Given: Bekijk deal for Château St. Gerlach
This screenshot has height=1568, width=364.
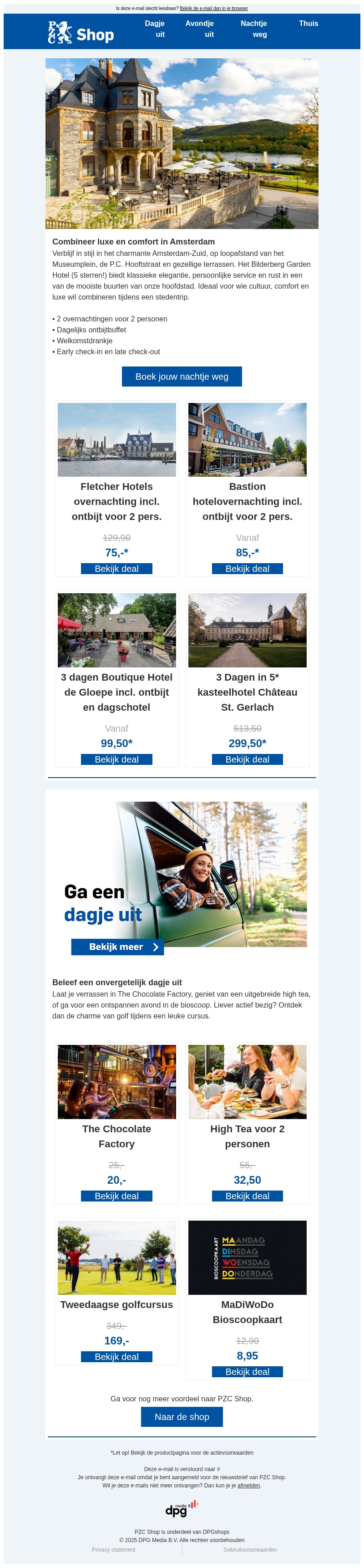Looking at the screenshot, I should click(x=247, y=759).
